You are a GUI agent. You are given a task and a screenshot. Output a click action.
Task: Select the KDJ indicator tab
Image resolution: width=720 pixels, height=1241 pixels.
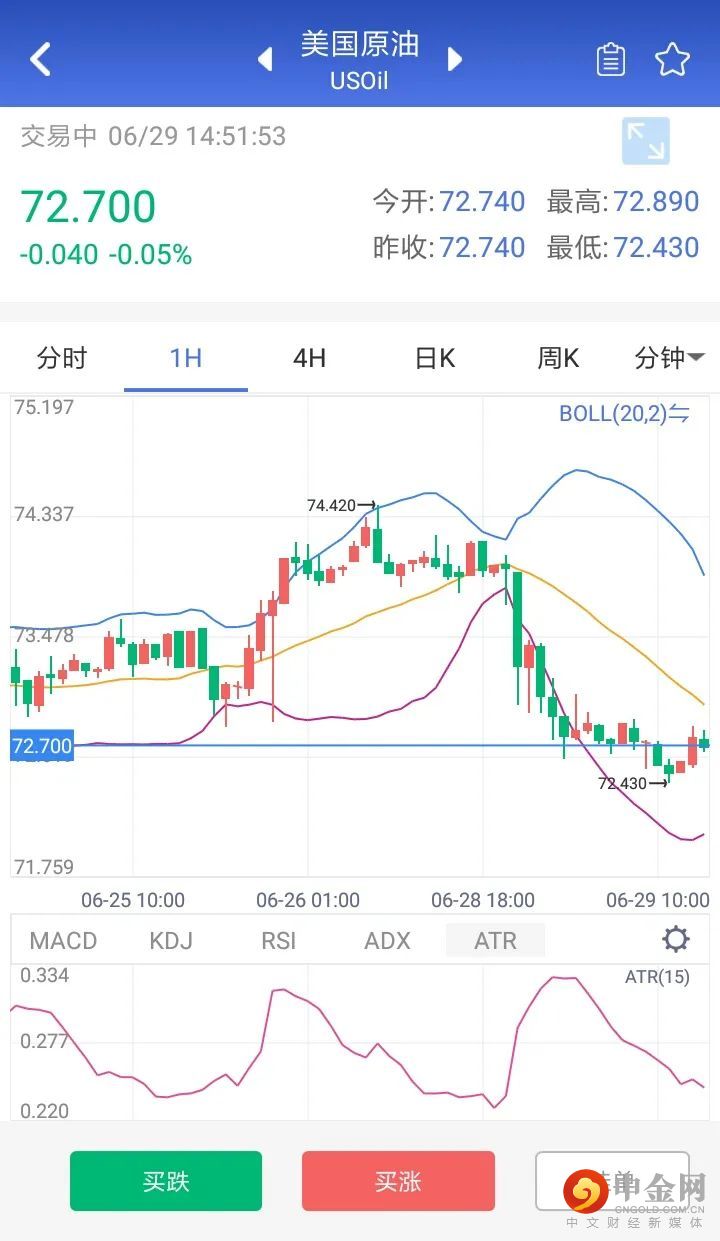click(x=170, y=940)
